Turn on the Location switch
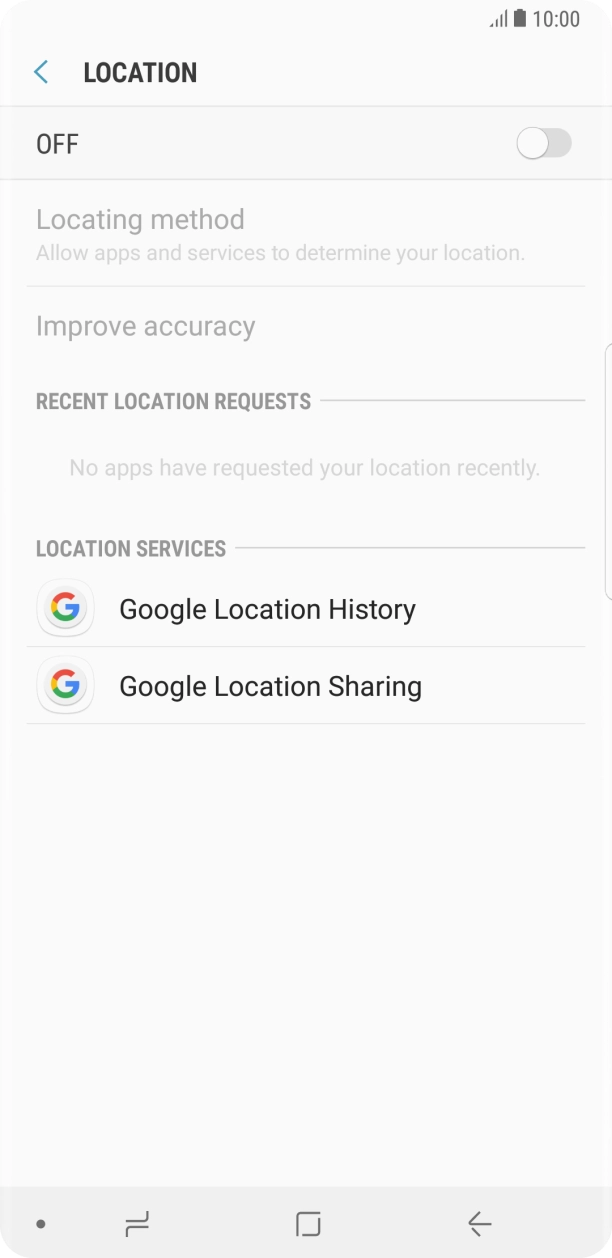 (x=543, y=144)
